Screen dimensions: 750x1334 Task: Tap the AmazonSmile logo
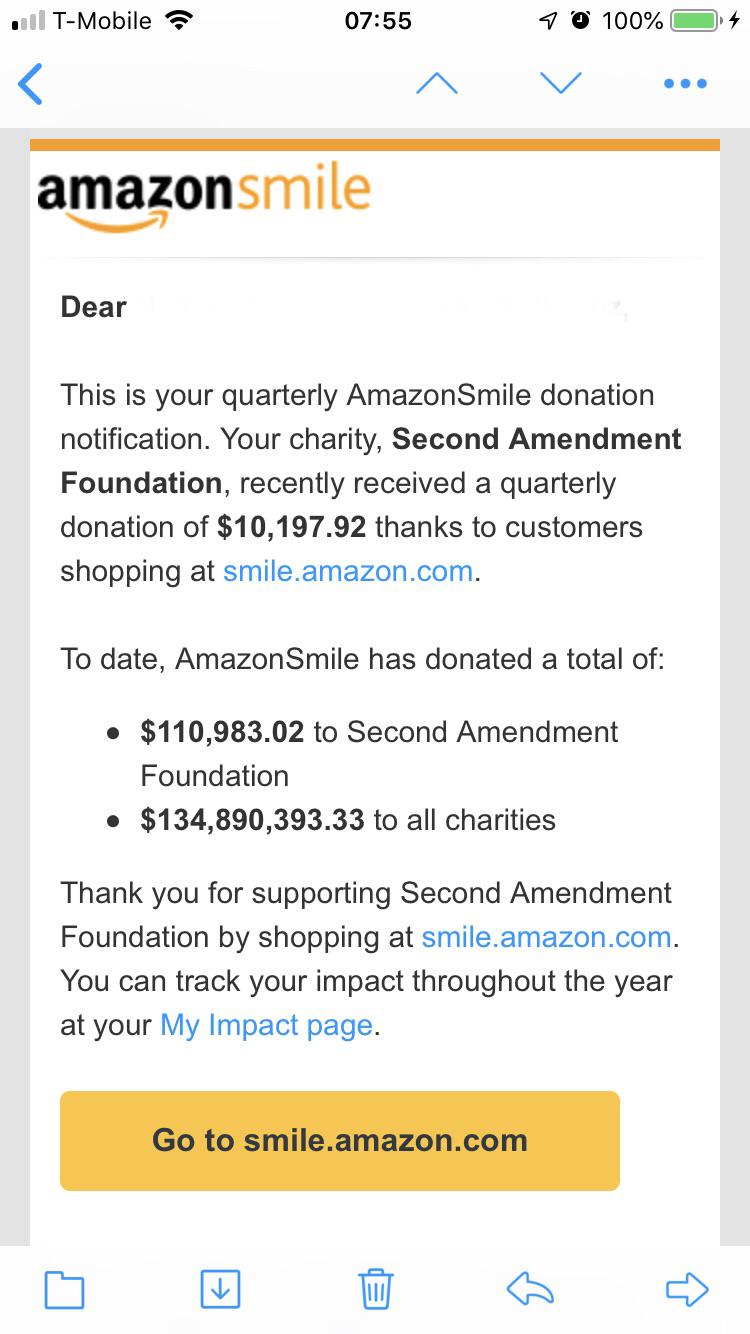pyautogui.click(x=203, y=194)
